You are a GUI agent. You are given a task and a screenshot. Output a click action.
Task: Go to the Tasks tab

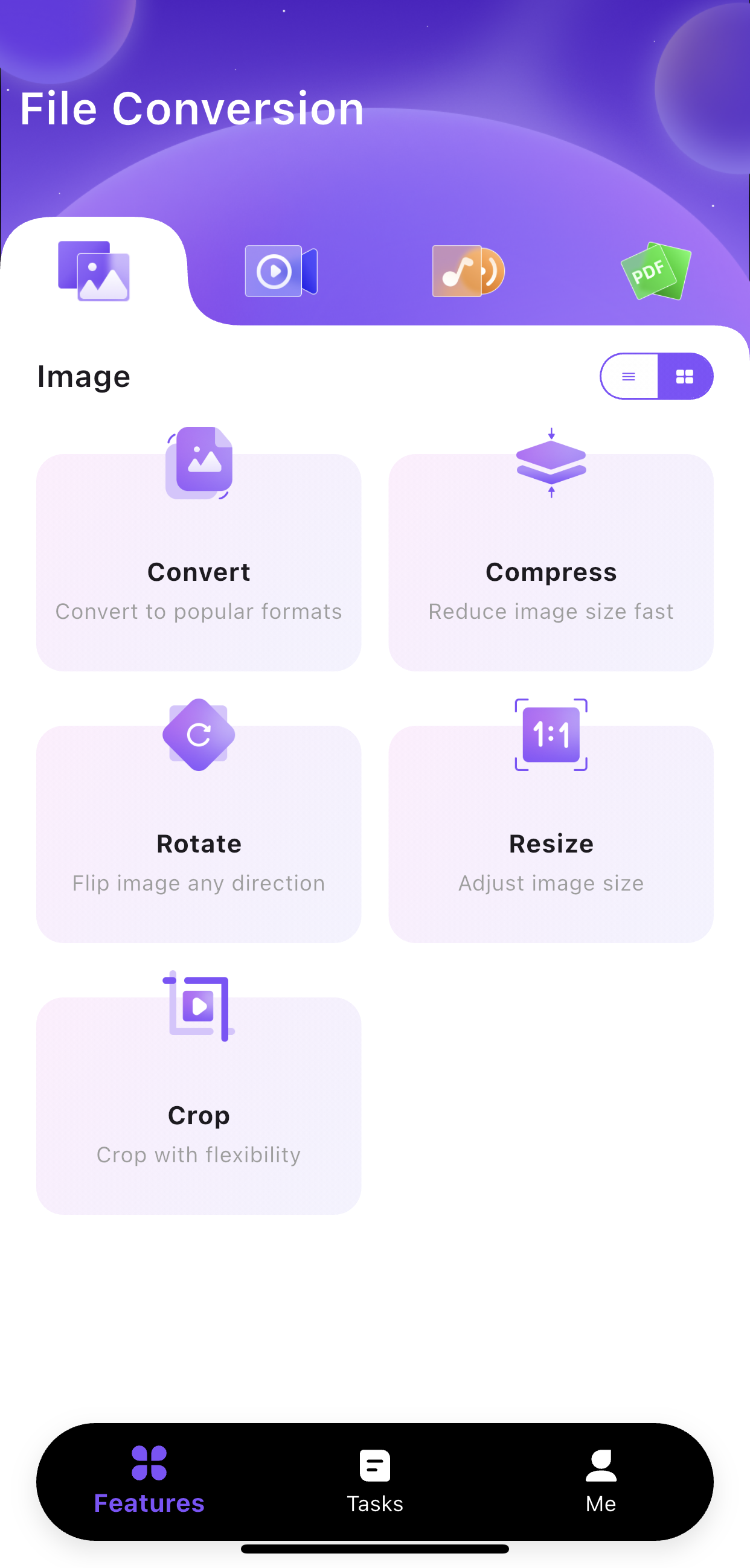pyautogui.click(x=374, y=1480)
